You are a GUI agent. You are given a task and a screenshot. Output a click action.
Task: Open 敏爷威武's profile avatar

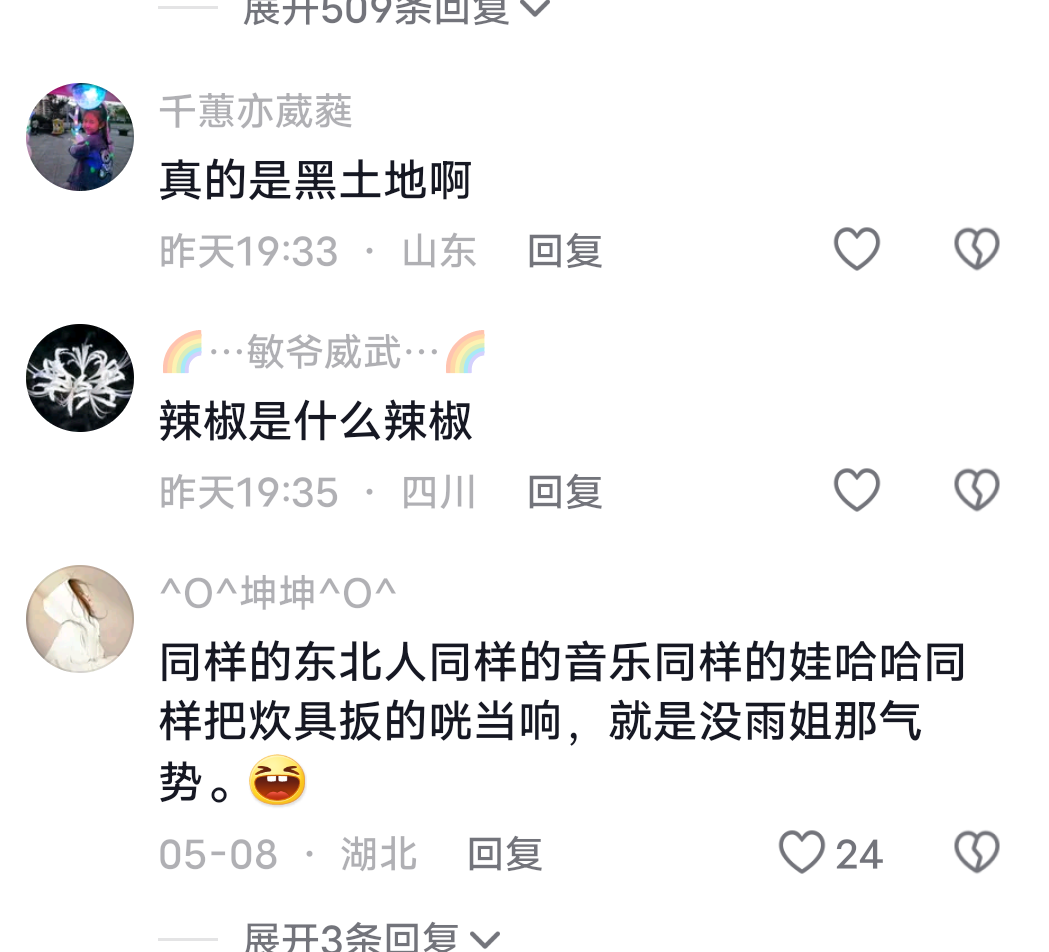pos(80,378)
